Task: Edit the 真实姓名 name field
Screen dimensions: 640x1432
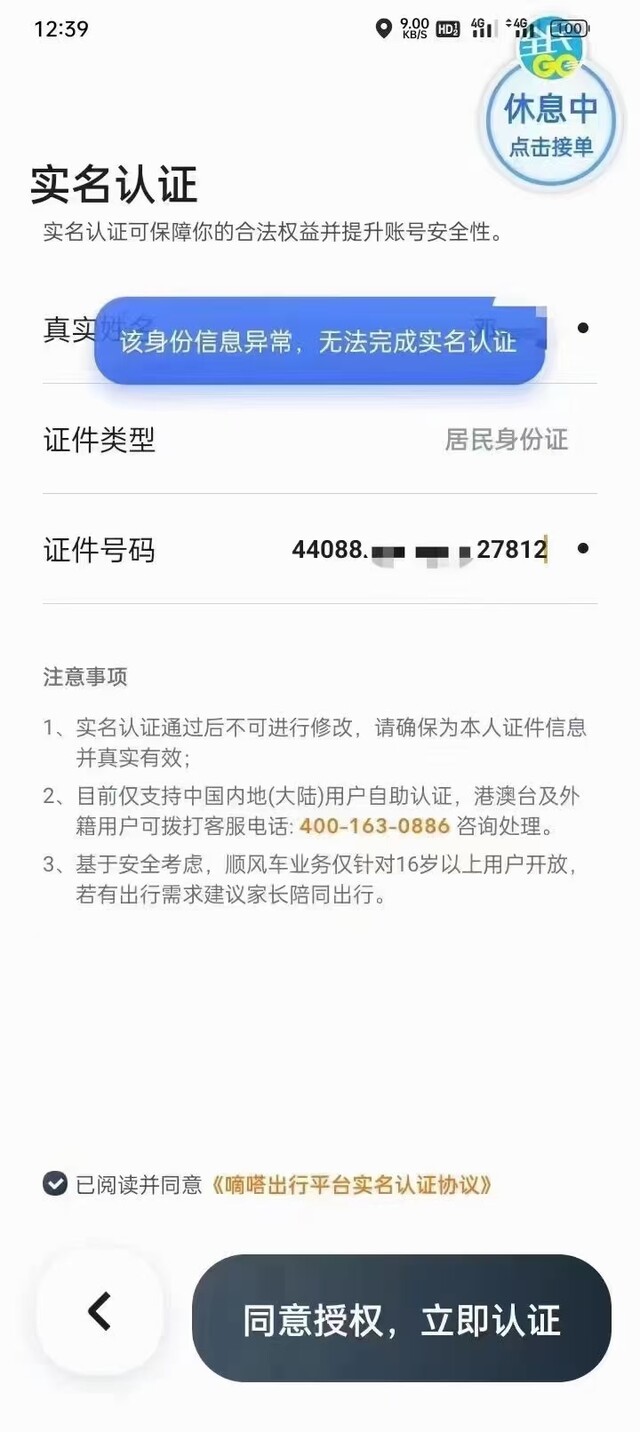Action: click(320, 329)
